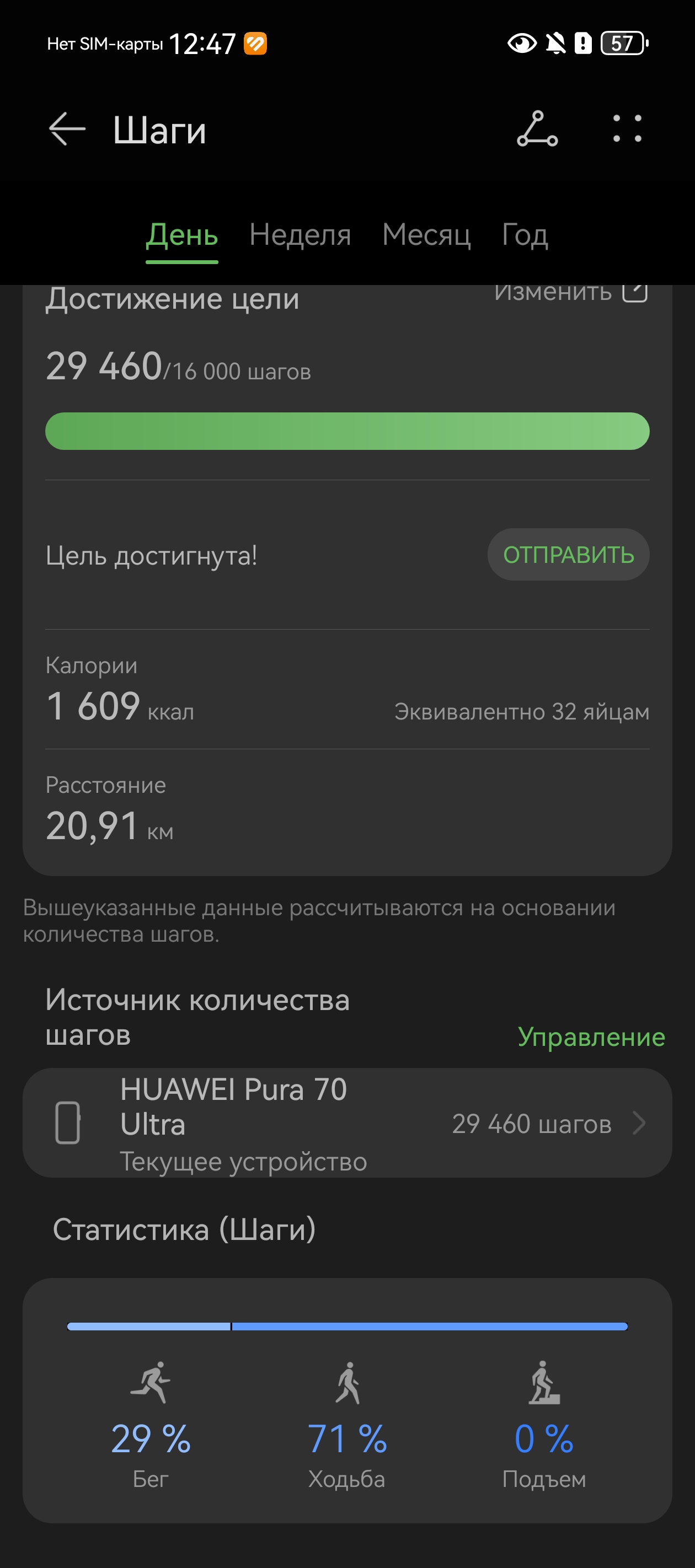
Task: Select the День tab
Action: pyautogui.click(x=181, y=235)
